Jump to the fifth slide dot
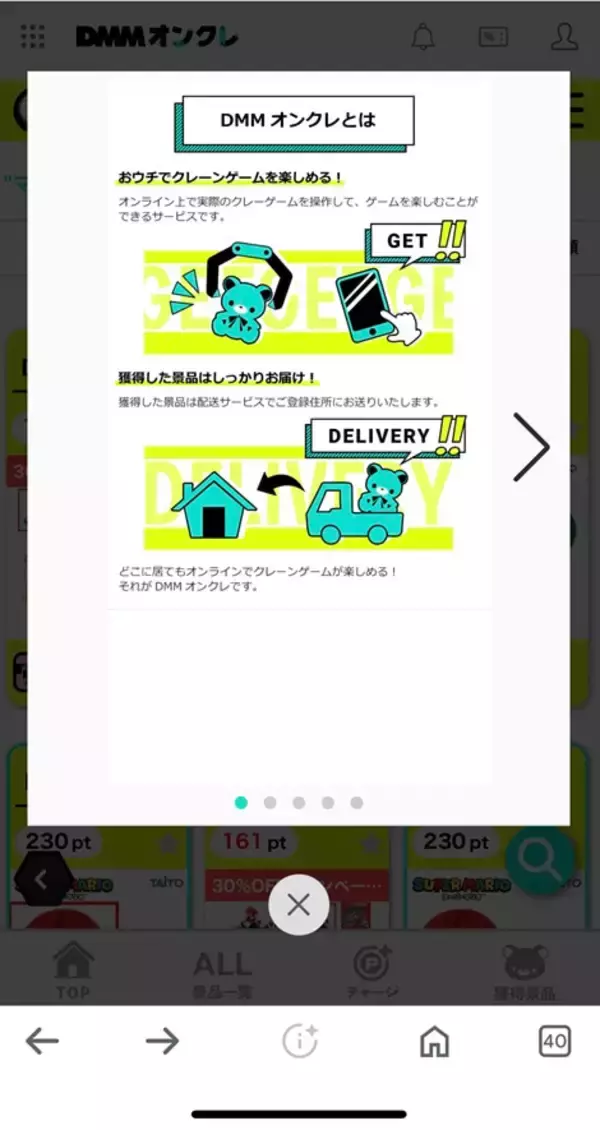This screenshot has height=1130, width=600. tap(357, 802)
